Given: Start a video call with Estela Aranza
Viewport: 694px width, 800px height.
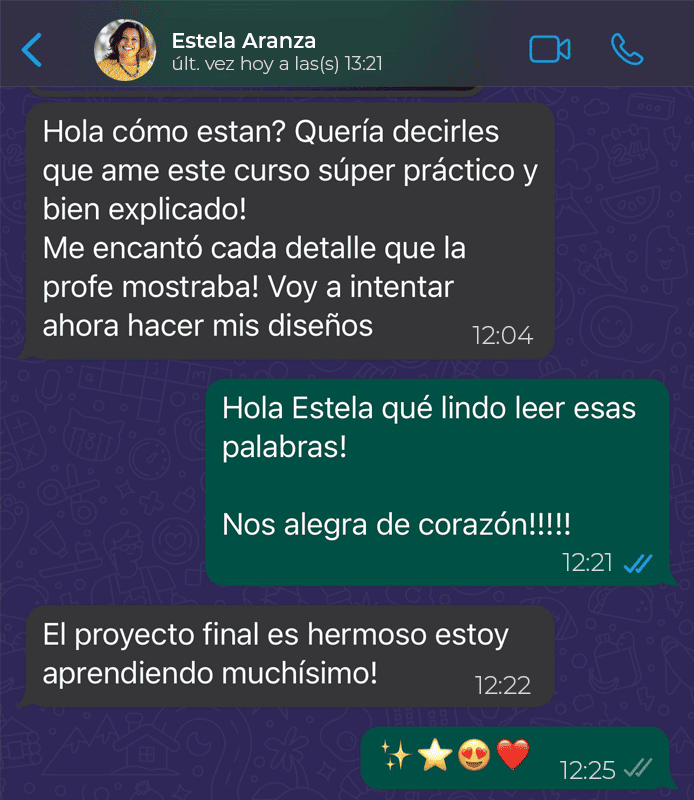Looking at the screenshot, I should click(x=549, y=49).
